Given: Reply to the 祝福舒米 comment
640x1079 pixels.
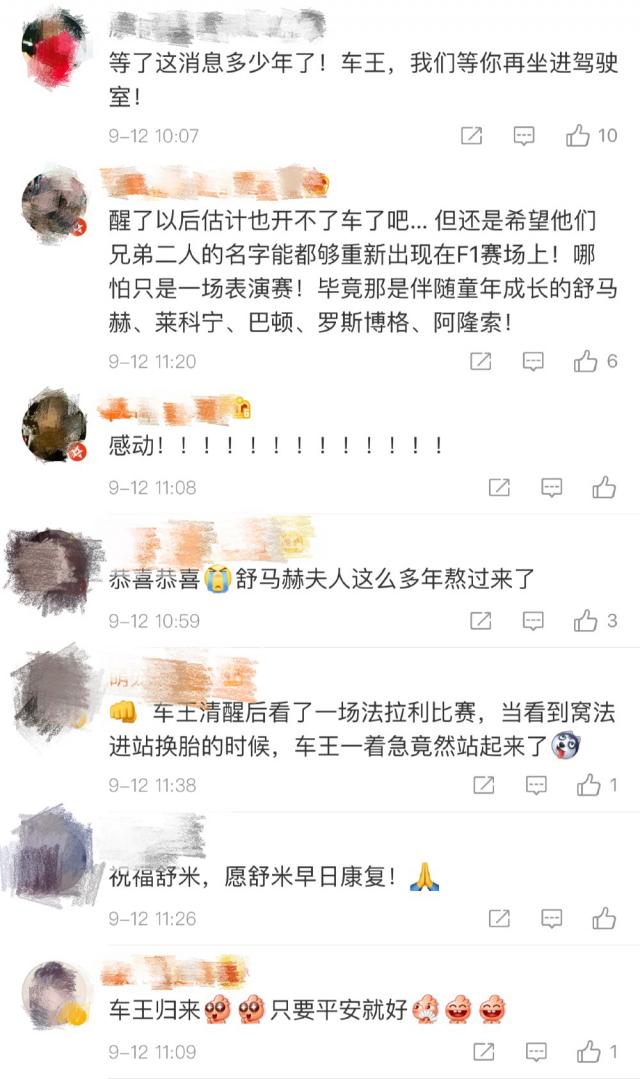Looking at the screenshot, I should pyautogui.click(x=552, y=918).
